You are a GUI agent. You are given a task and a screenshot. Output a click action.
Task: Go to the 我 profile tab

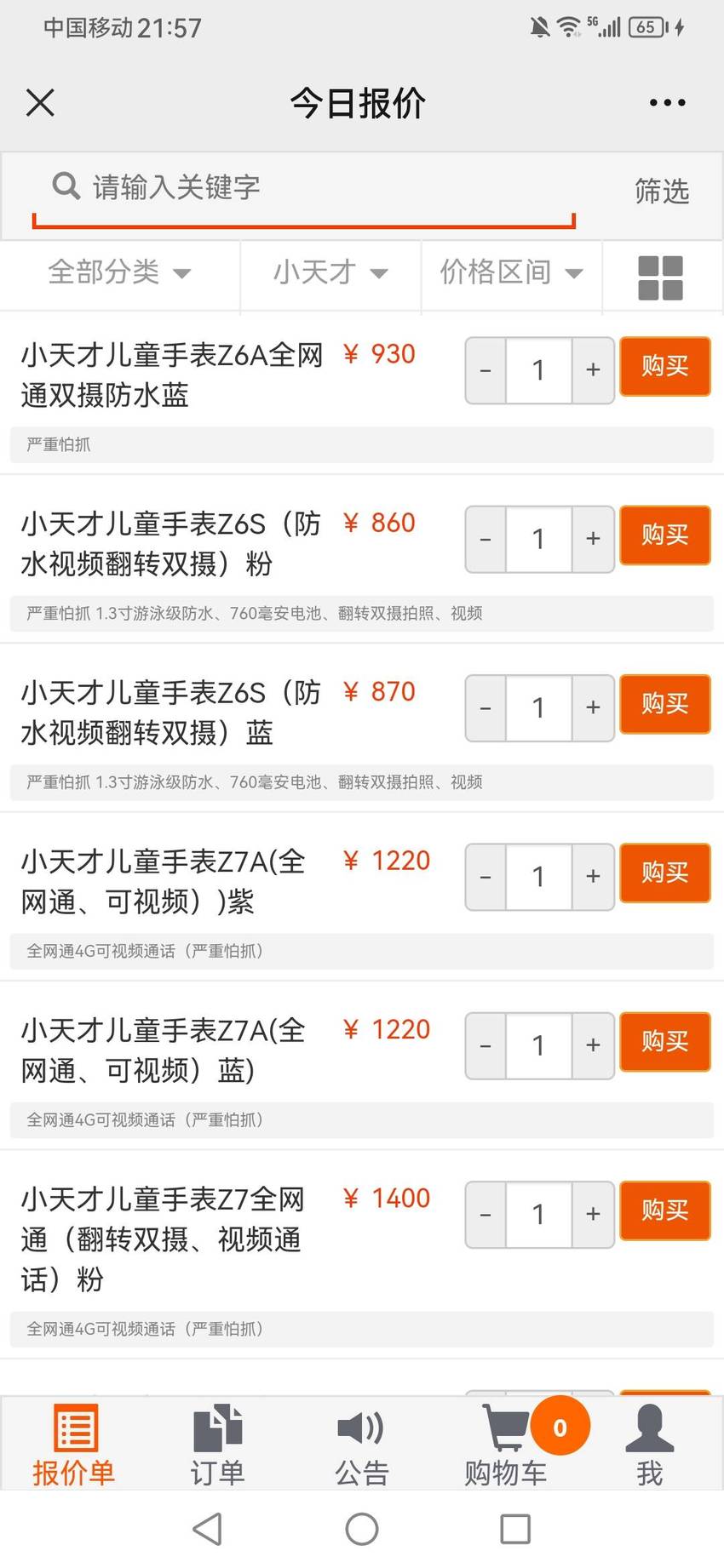[650, 1445]
